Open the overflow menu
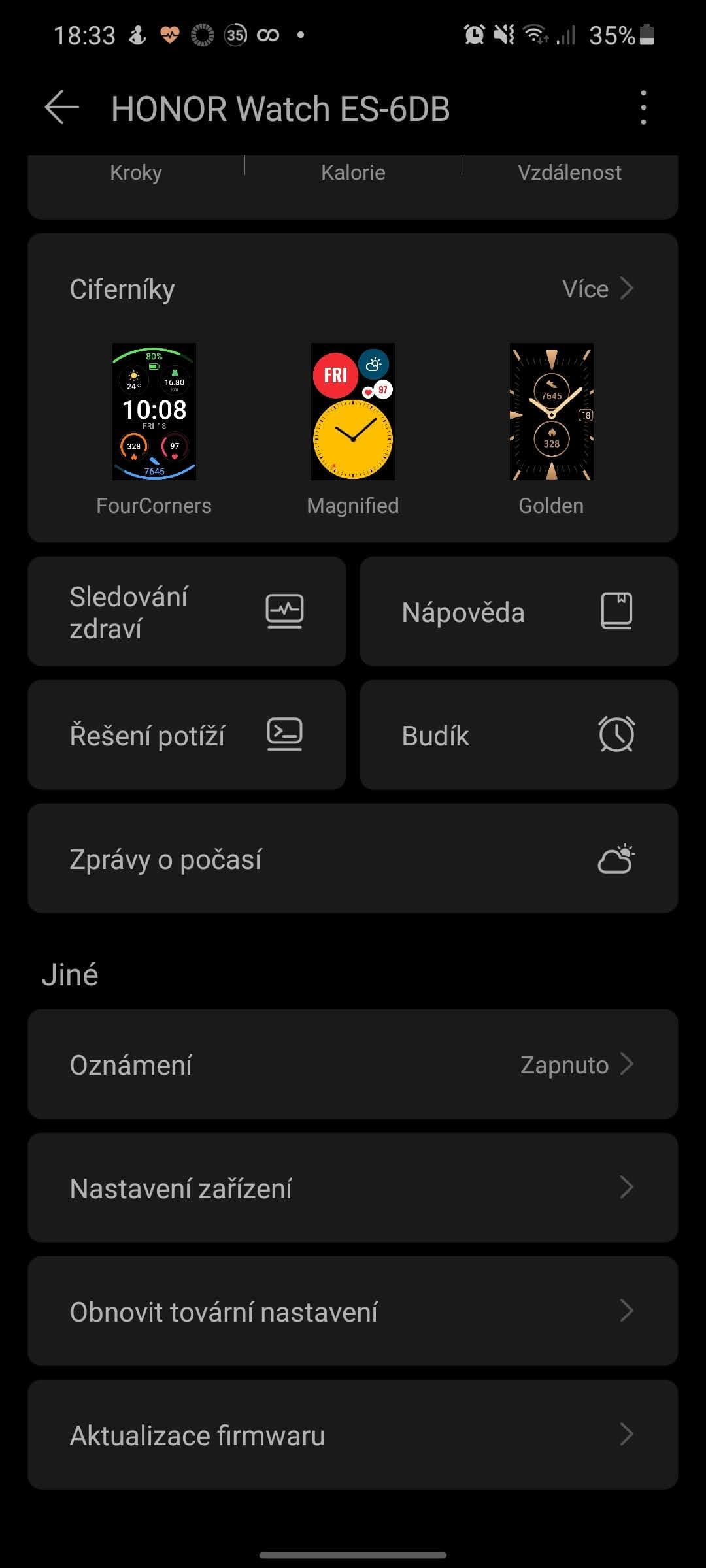This screenshot has width=706, height=1568. pyautogui.click(x=643, y=108)
